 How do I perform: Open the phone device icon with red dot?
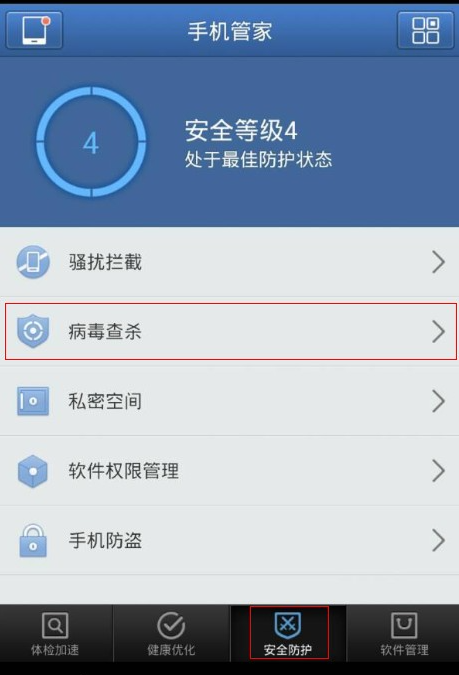click(x=34, y=30)
